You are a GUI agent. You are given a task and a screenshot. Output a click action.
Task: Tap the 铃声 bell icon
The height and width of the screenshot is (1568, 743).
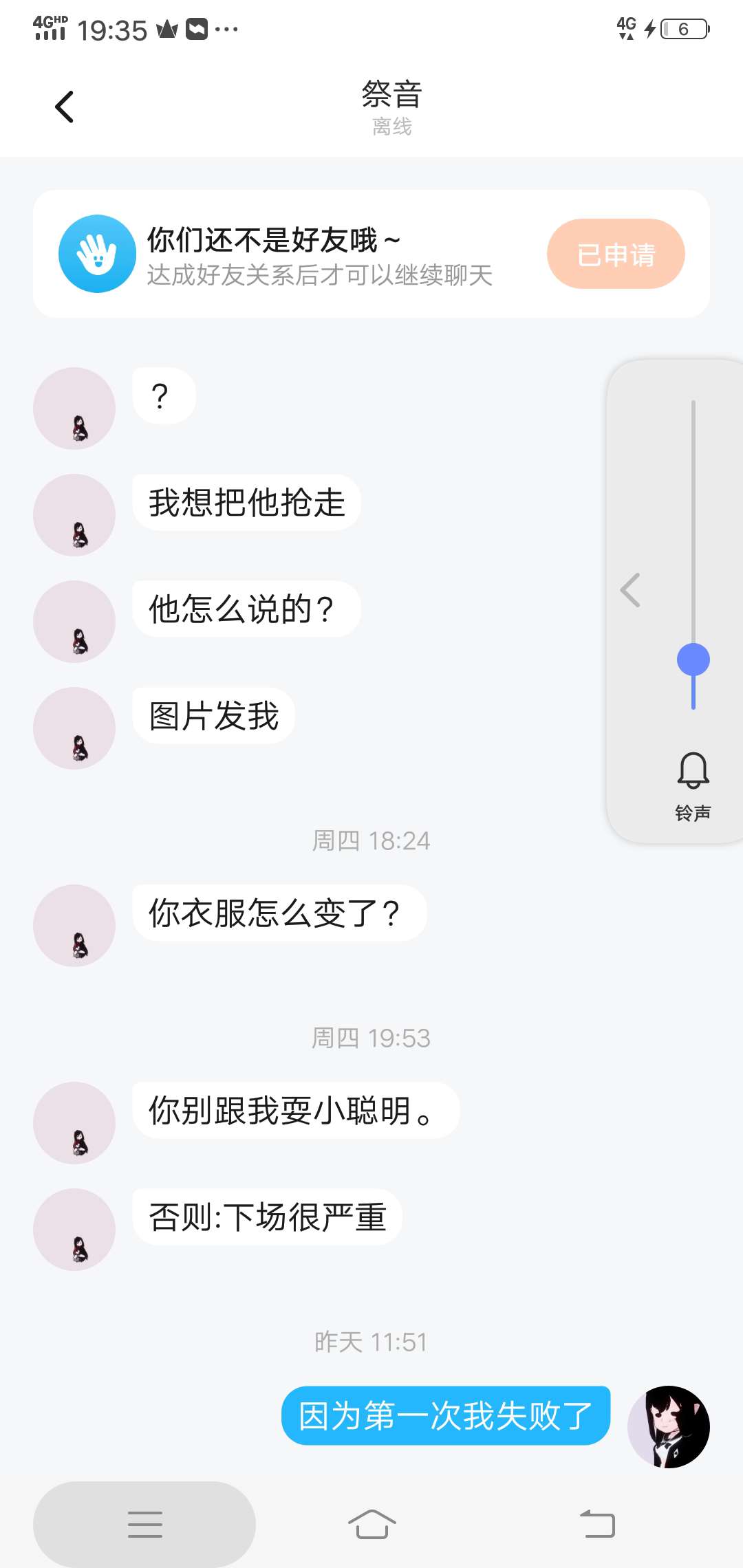pos(693,770)
